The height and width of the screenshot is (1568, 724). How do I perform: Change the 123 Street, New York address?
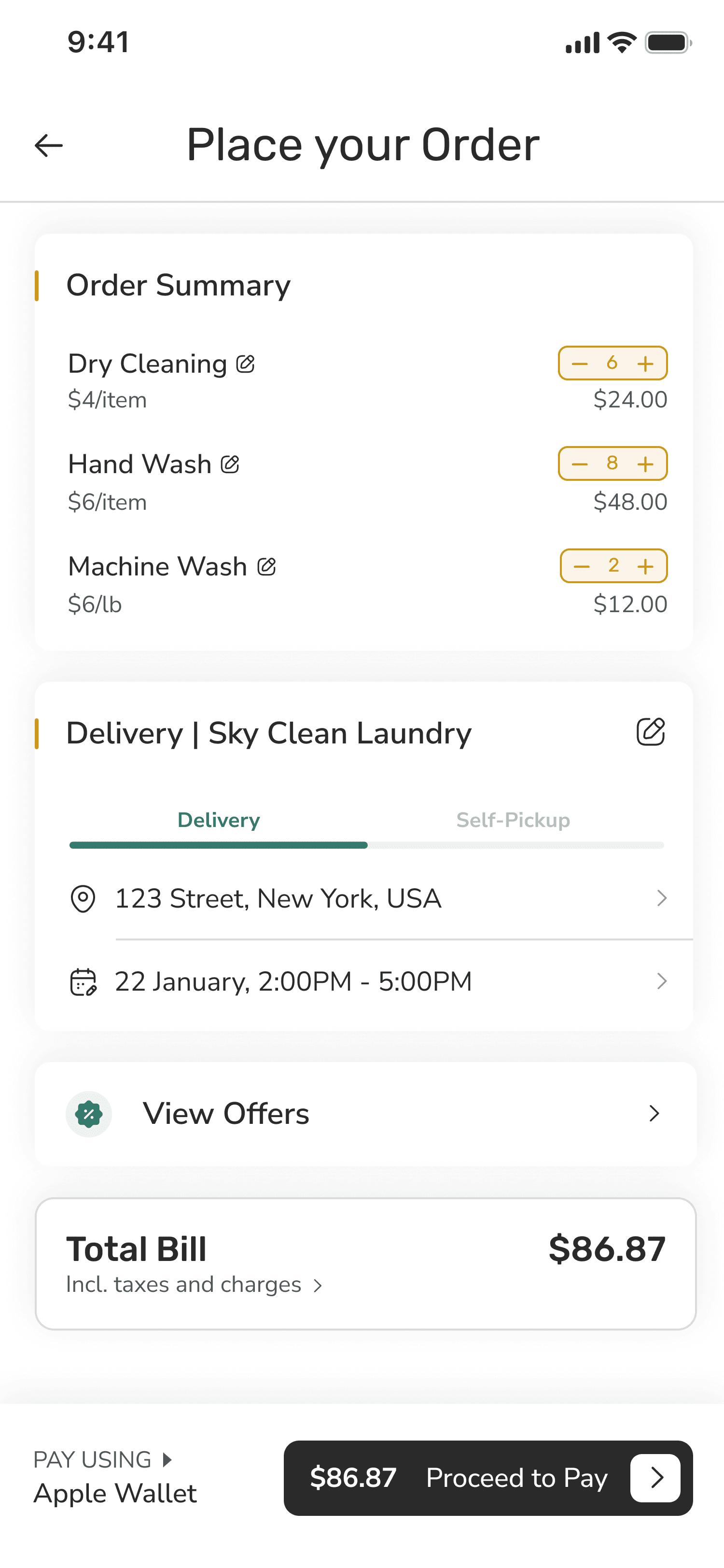pos(365,898)
